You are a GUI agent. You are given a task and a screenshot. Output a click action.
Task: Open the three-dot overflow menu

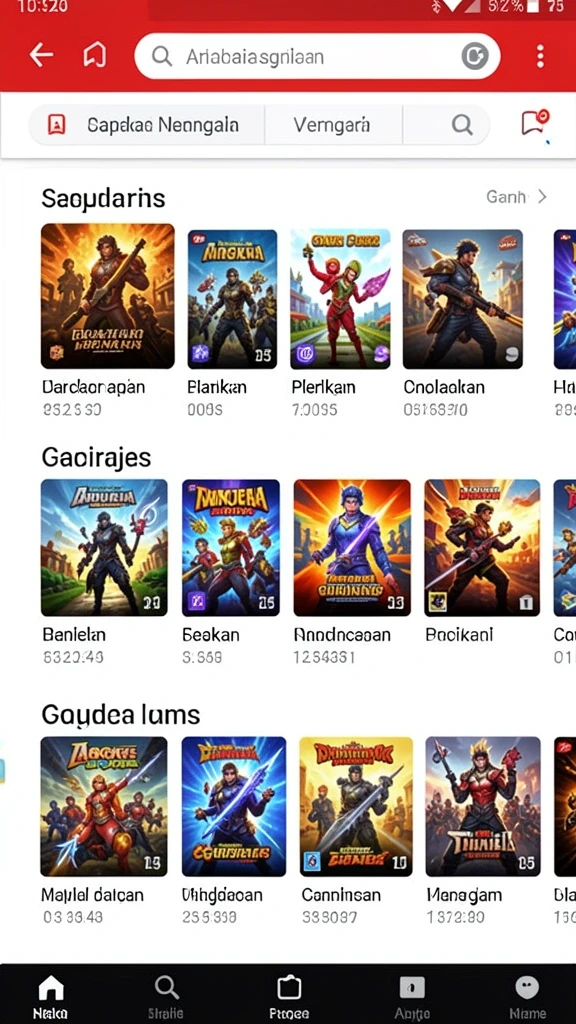pyautogui.click(x=540, y=57)
